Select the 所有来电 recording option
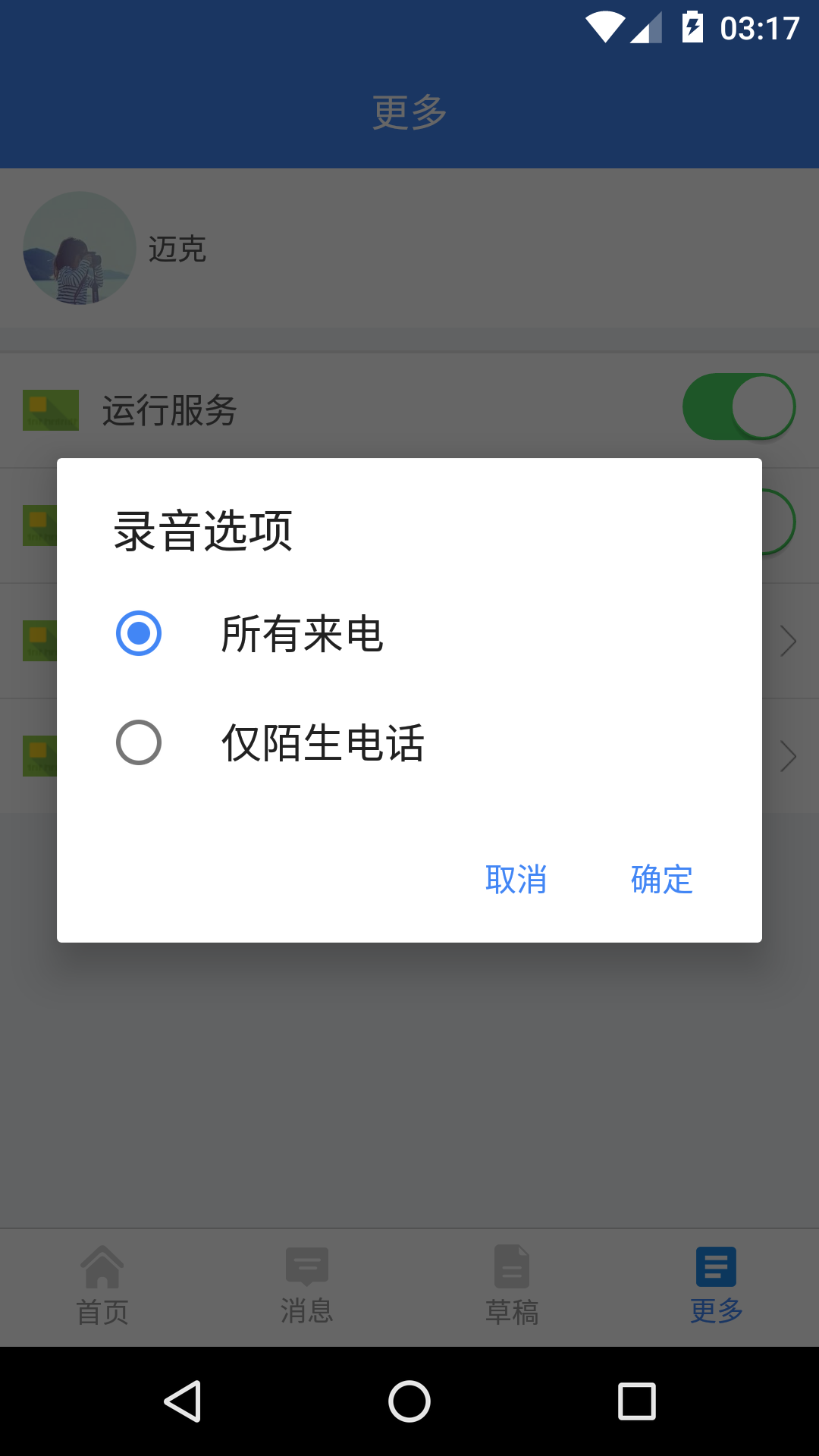819x1456 pixels. point(139,633)
